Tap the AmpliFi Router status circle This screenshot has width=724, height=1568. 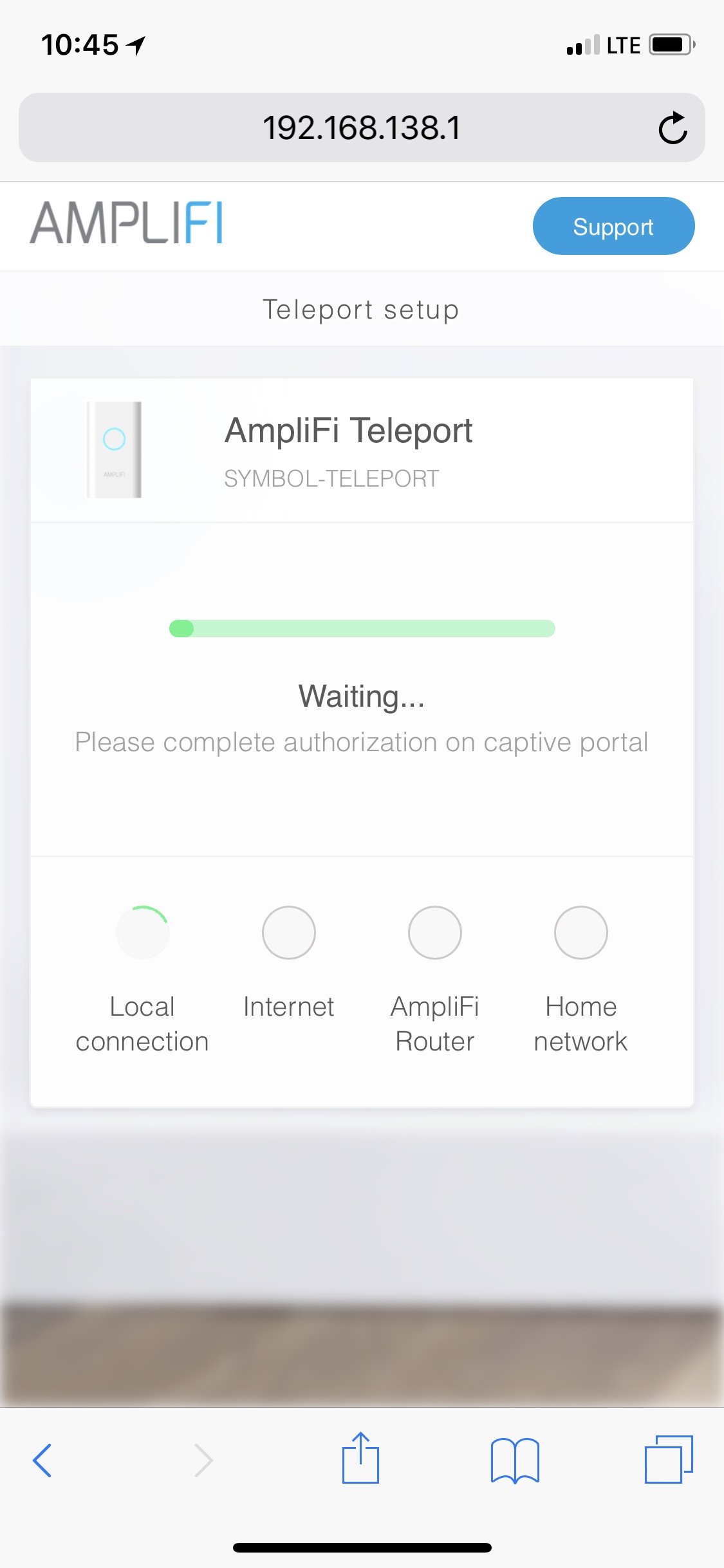tap(434, 932)
